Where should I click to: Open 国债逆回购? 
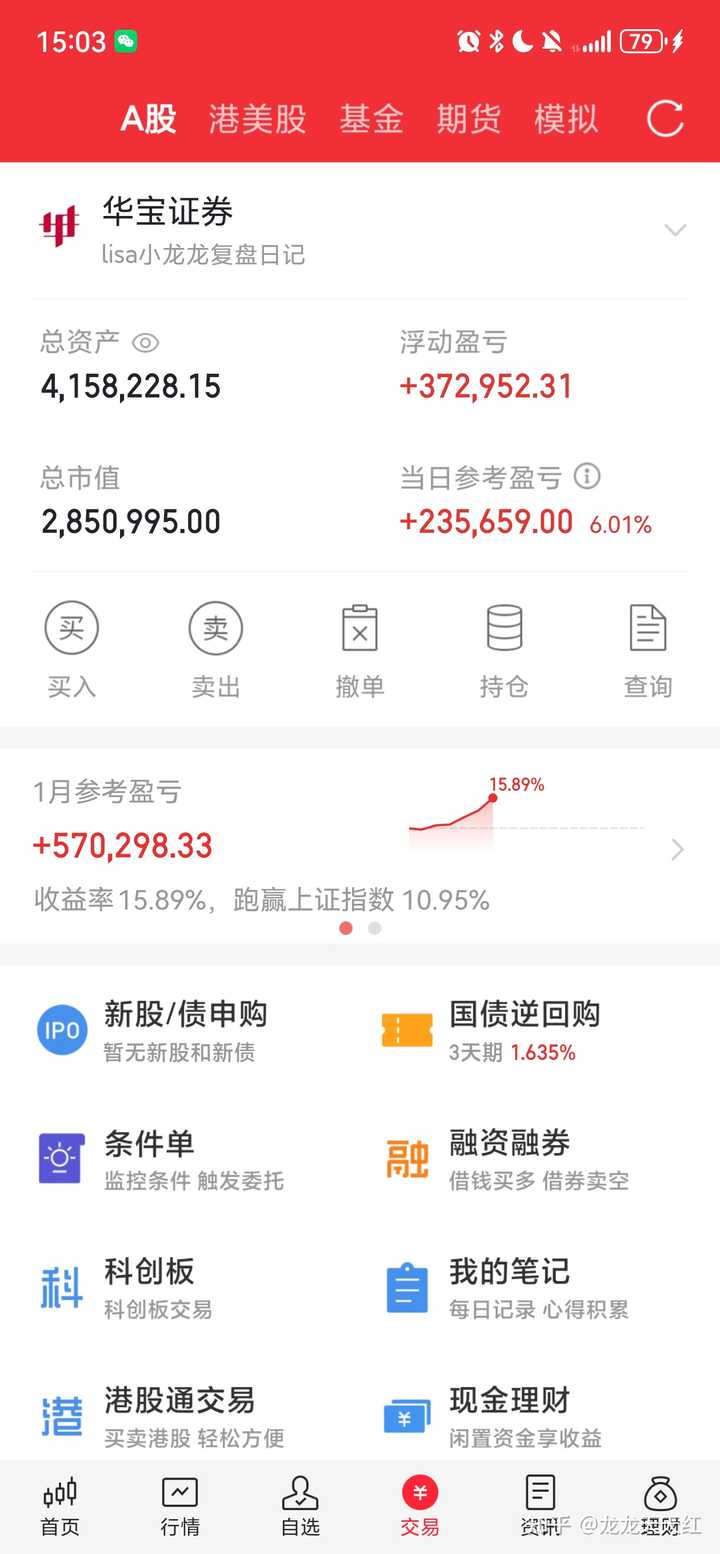(x=525, y=1029)
